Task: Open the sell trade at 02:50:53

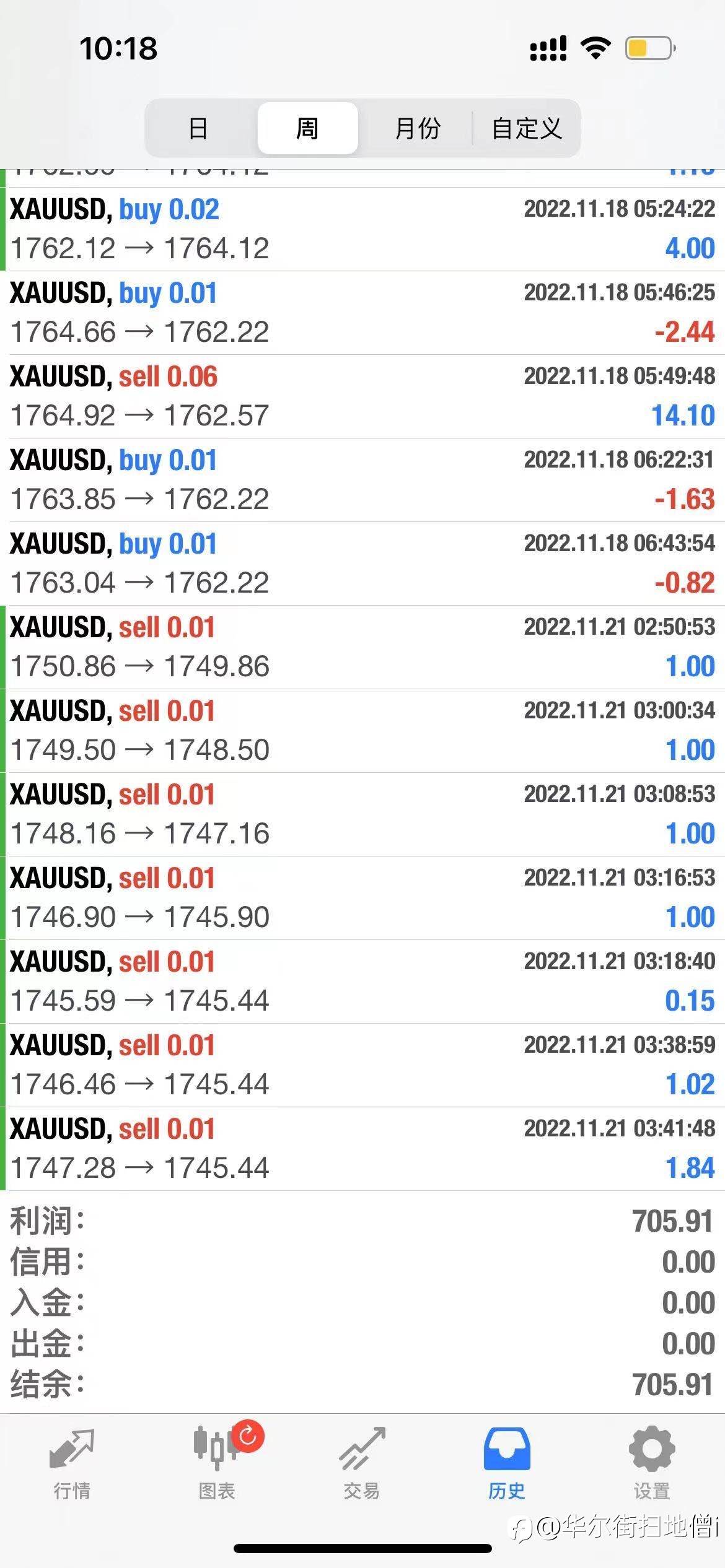Action: pos(362,647)
